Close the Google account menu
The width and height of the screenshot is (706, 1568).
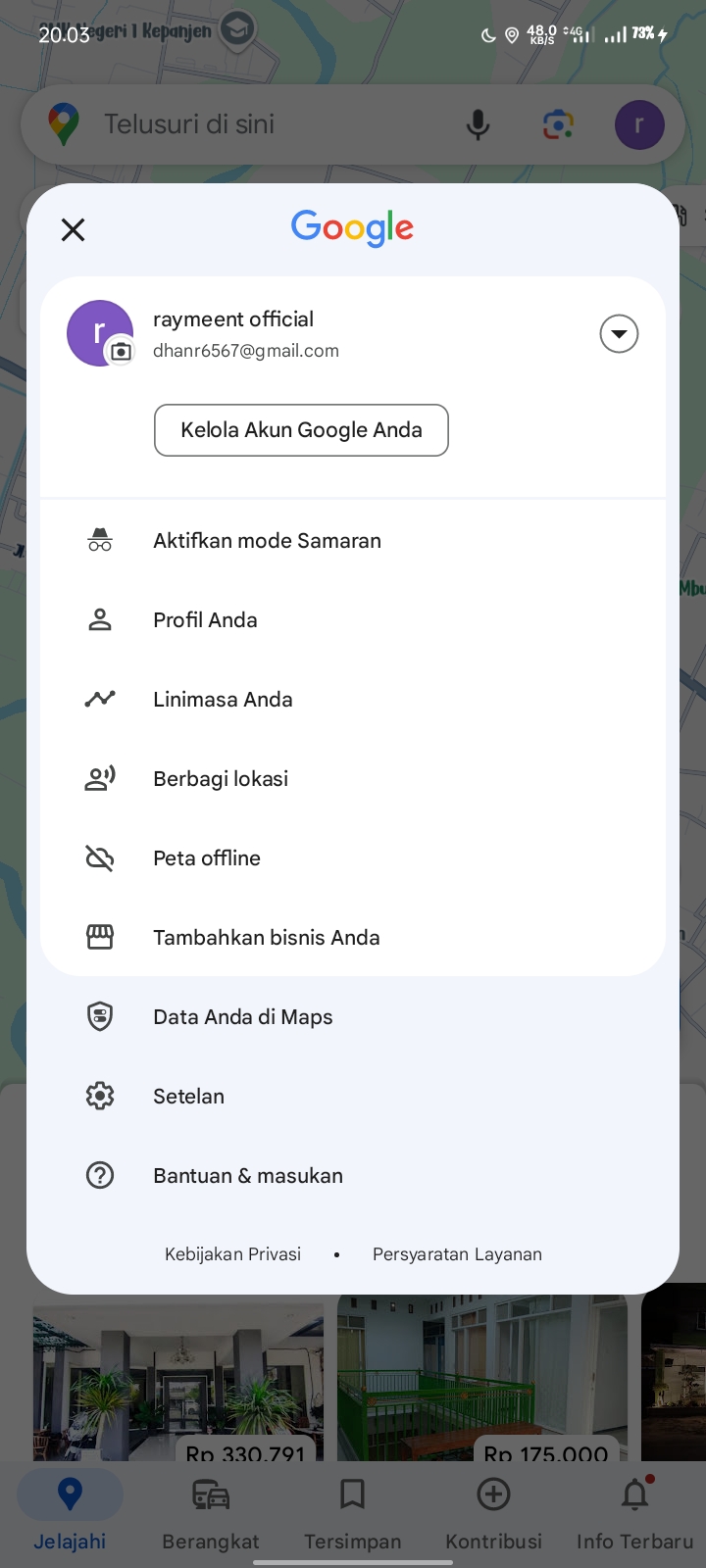click(x=74, y=229)
